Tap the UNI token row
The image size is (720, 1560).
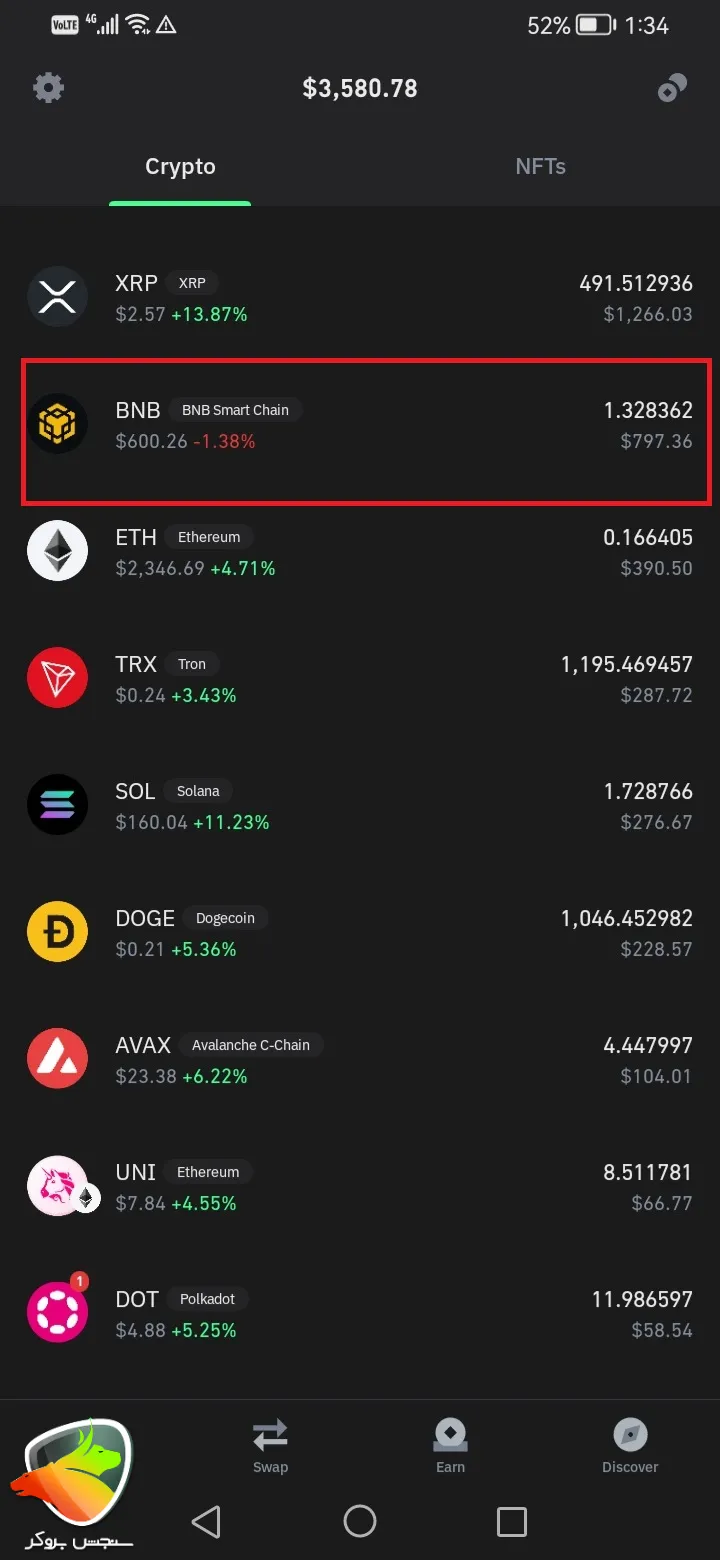click(360, 1185)
